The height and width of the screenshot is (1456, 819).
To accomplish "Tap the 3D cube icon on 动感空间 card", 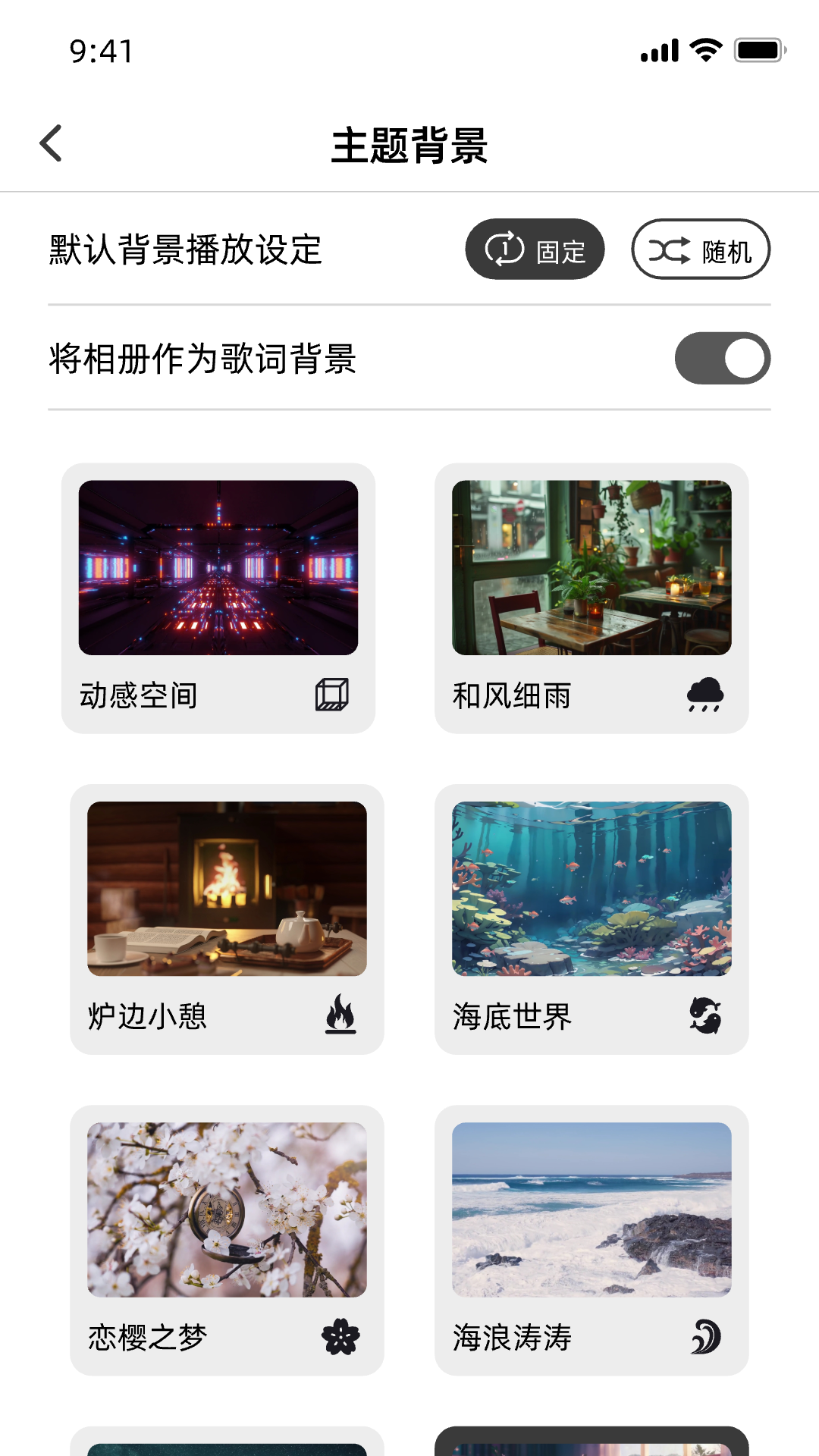I will (x=331, y=695).
